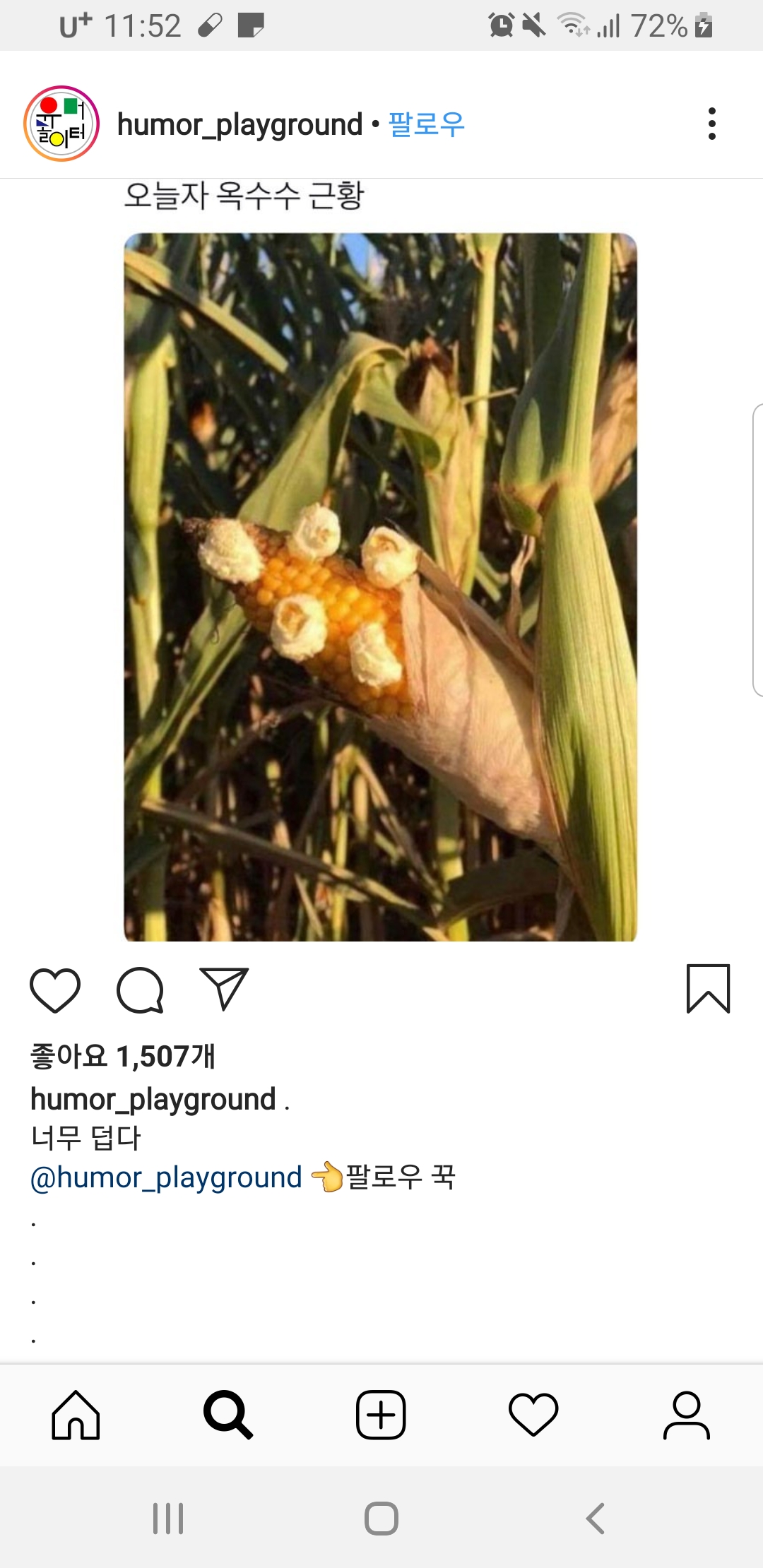Open recent apps from navigation bar
This screenshot has height=1568, width=763.
[x=168, y=1519]
